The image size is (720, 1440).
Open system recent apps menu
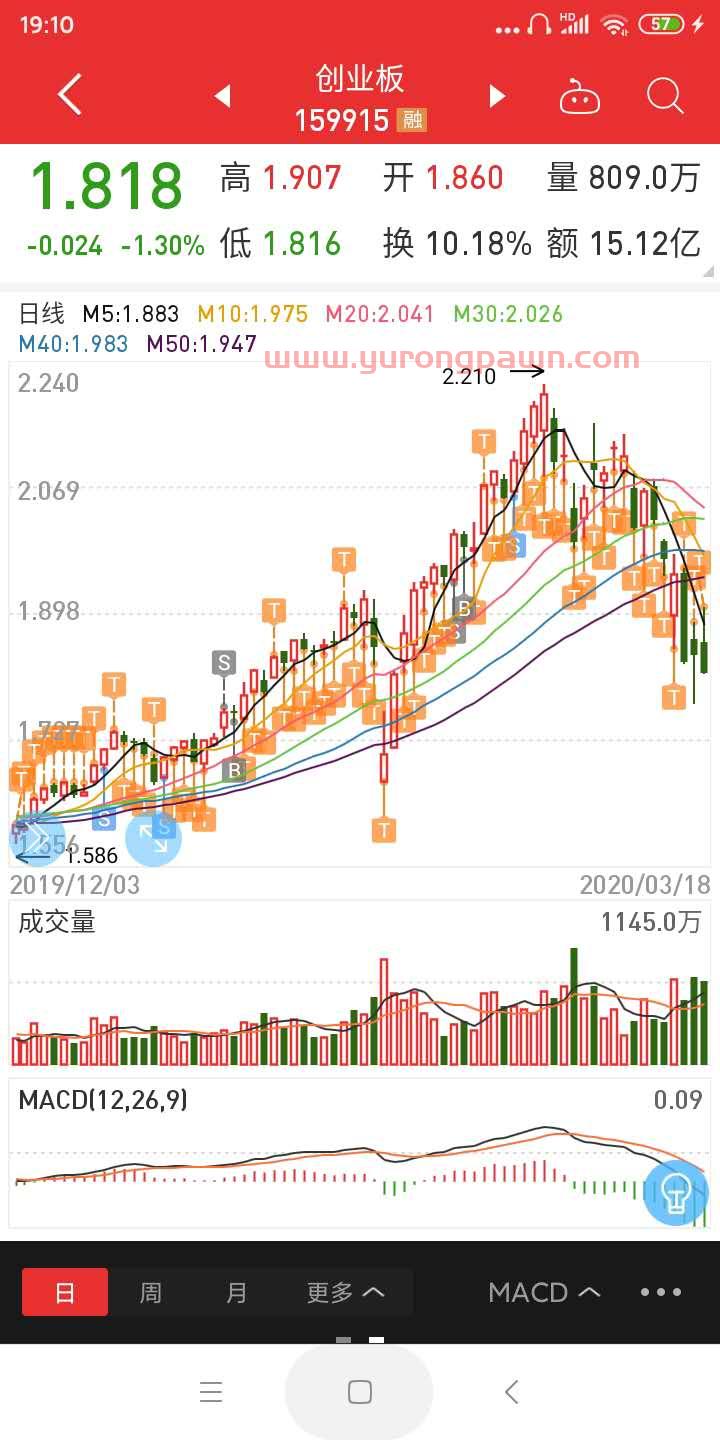pos(210,1392)
